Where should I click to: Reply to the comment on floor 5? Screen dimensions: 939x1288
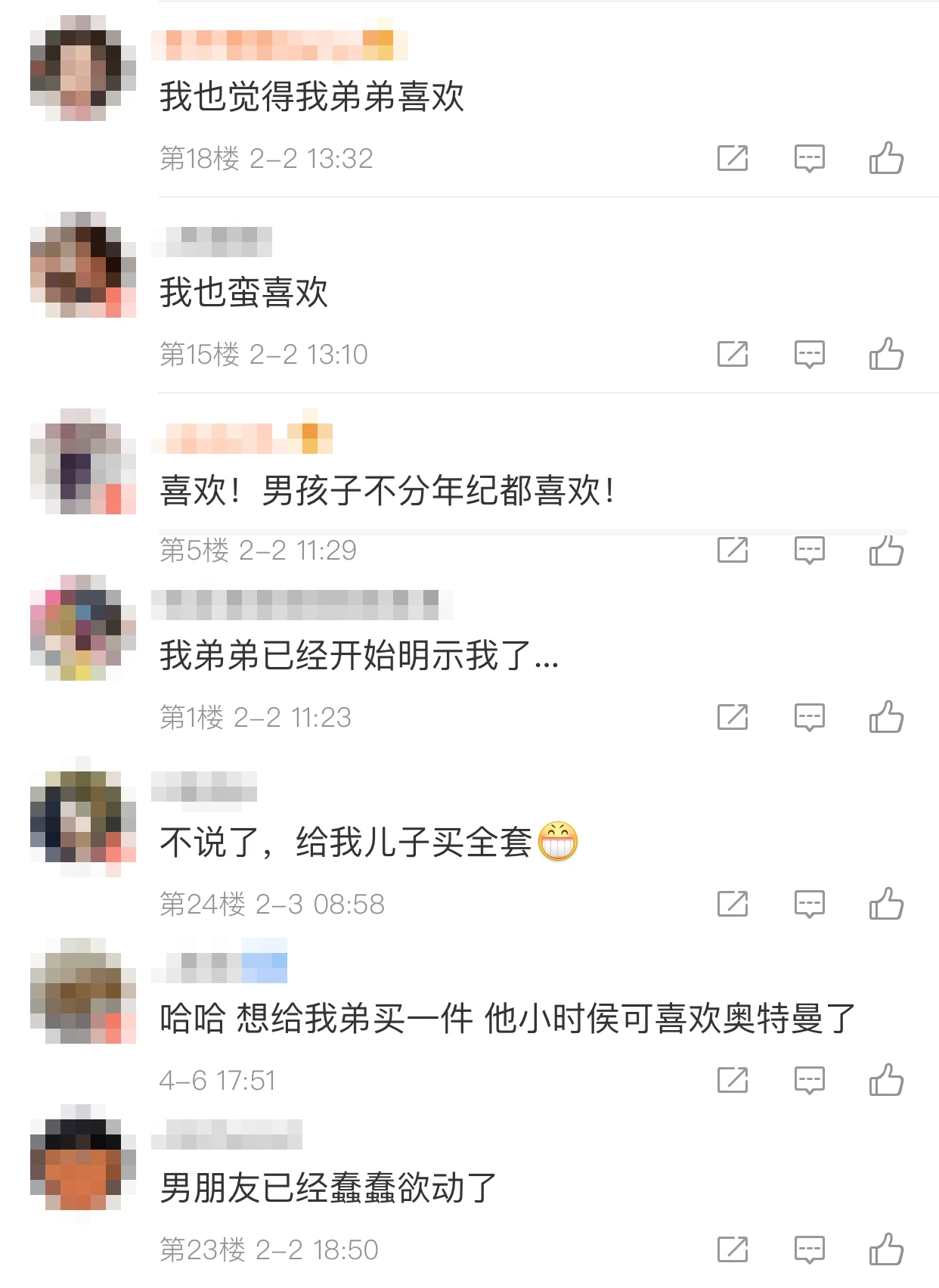click(x=809, y=551)
